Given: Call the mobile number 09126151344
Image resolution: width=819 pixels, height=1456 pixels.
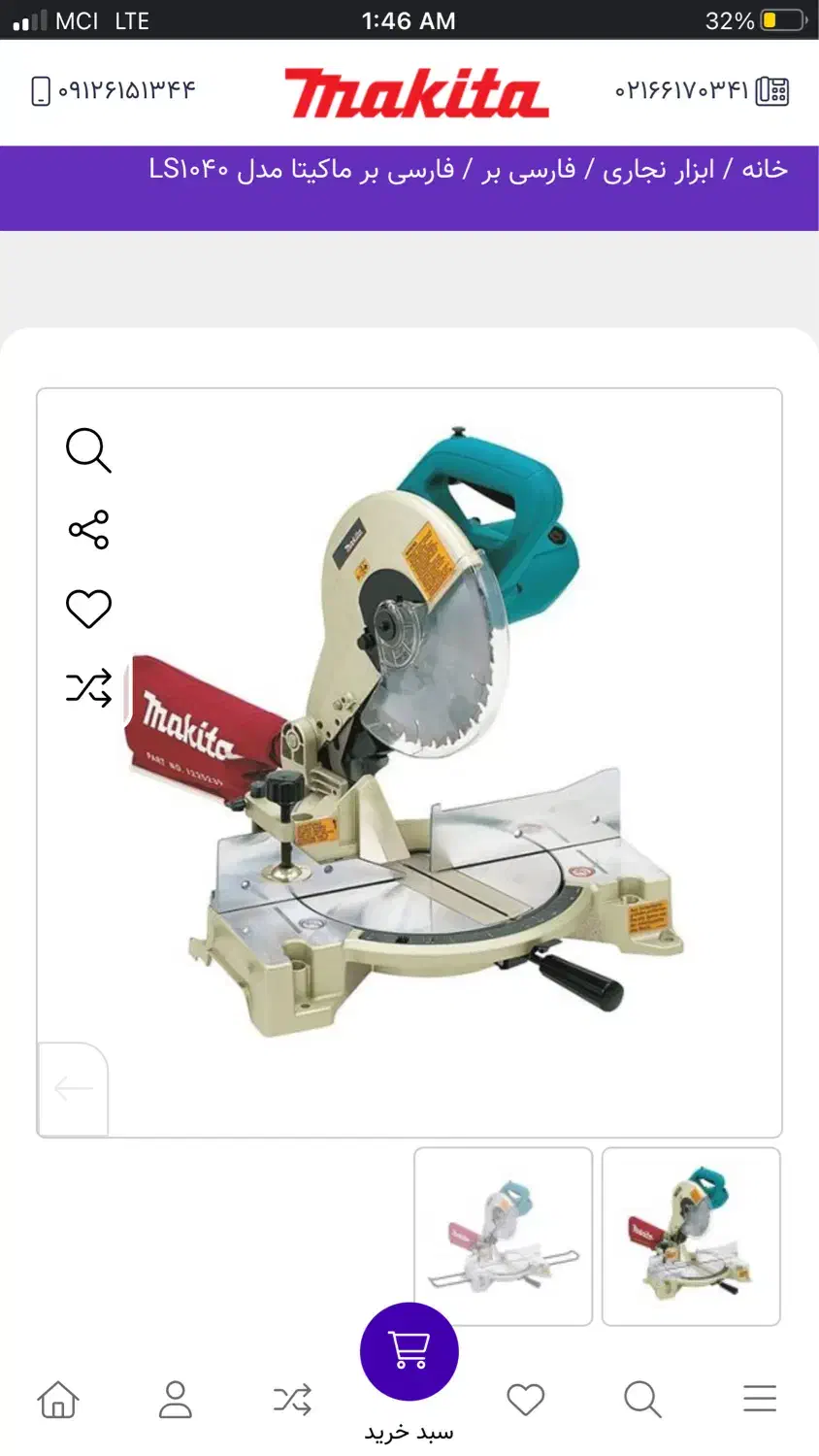Looking at the screenshot, I should tap(115, 90).
